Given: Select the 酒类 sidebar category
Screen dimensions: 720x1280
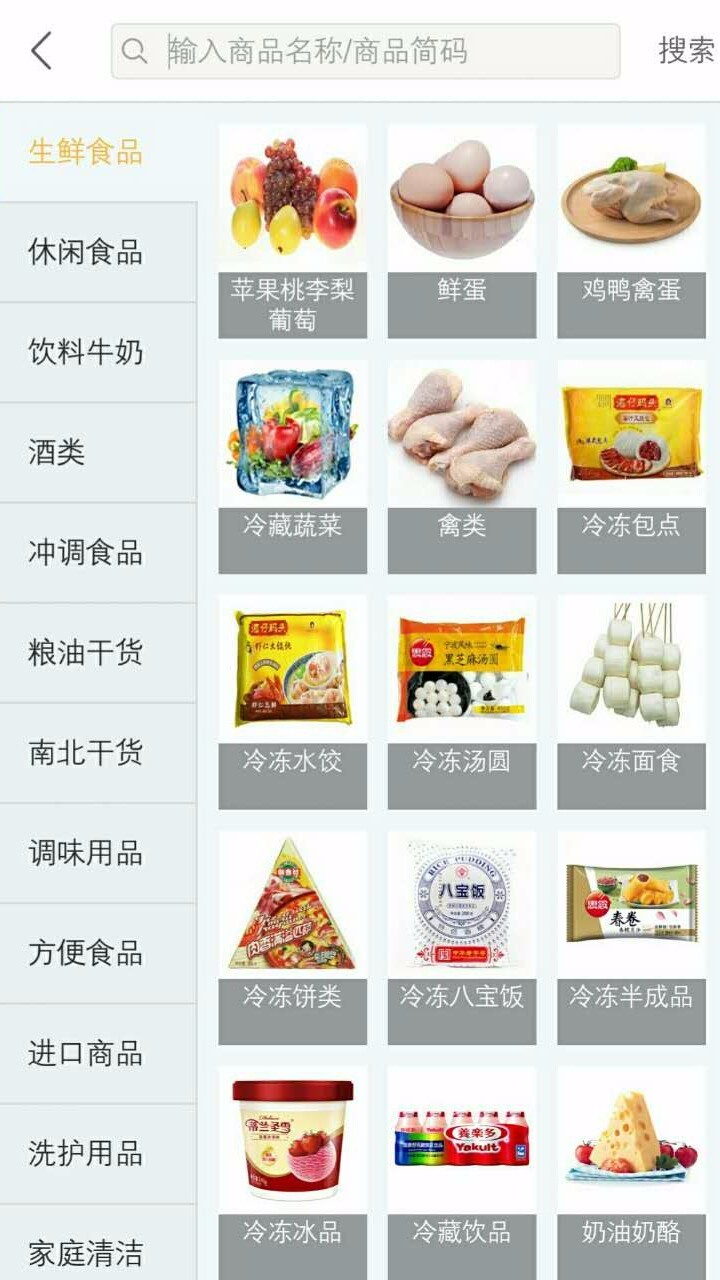Looking at the screenshot, I should tap(97, 452).
